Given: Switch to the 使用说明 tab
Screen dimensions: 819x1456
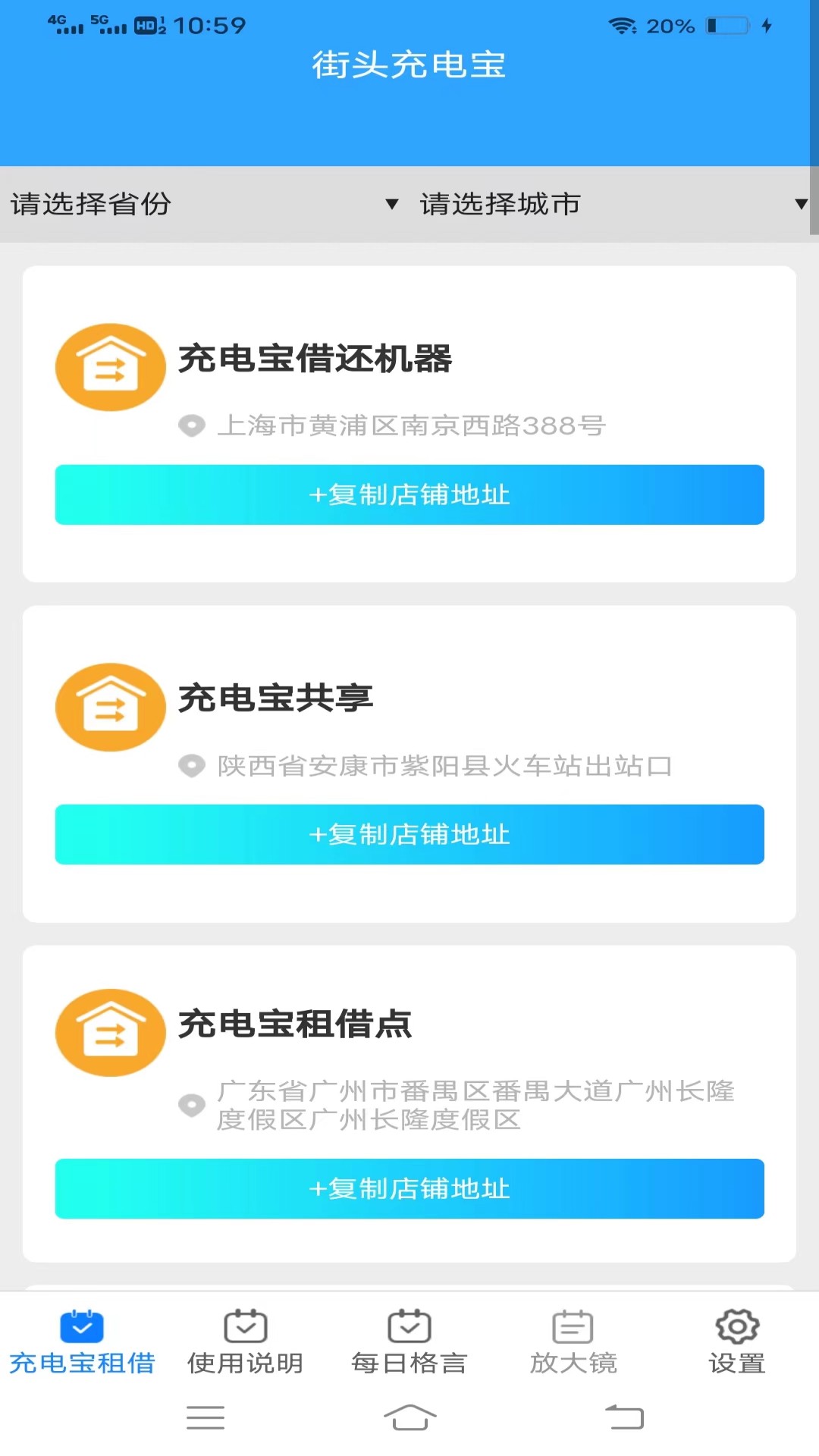Looking at the screenshot, I should coord(246,1343).
